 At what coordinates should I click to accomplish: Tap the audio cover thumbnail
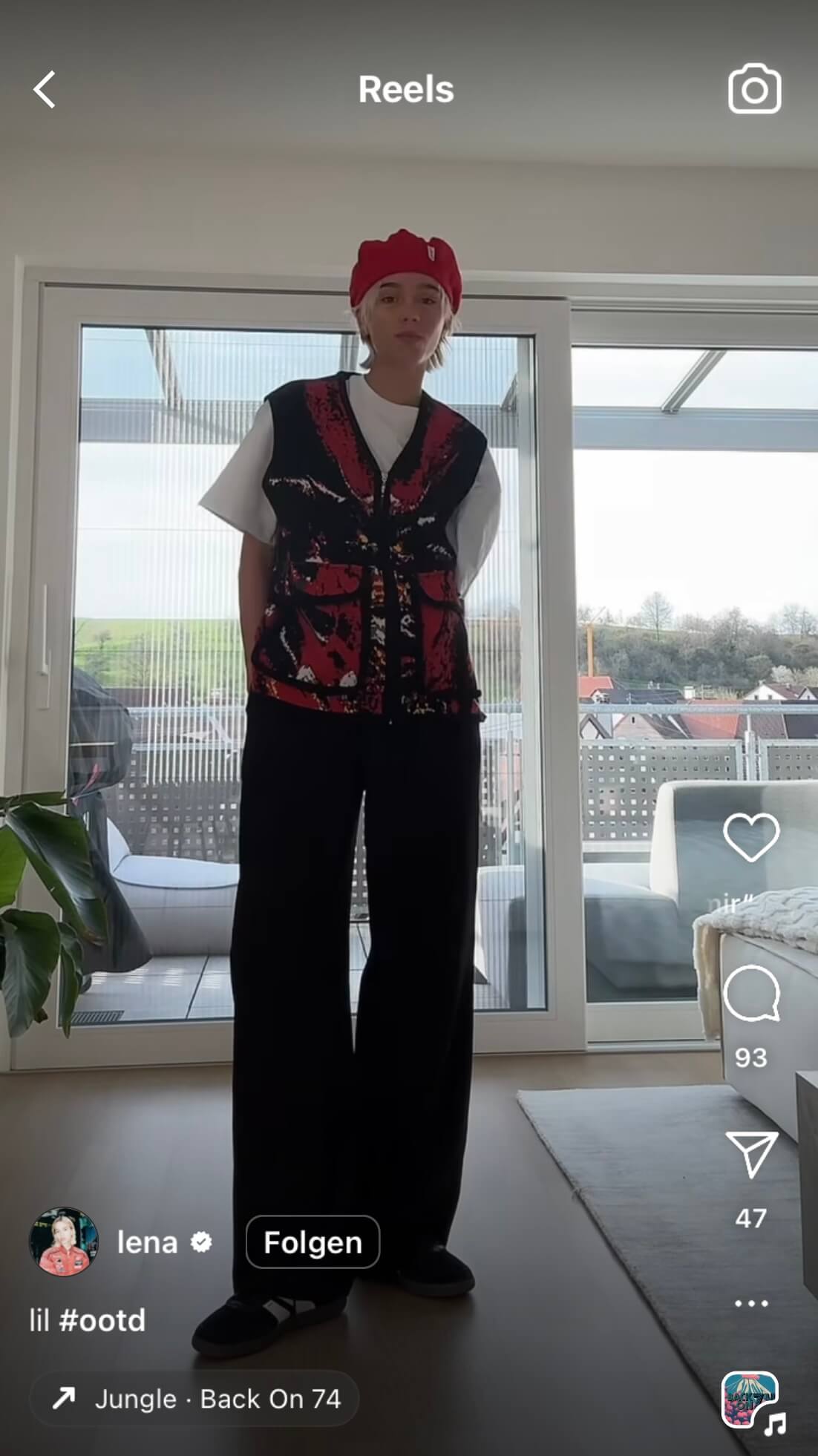750,1400
